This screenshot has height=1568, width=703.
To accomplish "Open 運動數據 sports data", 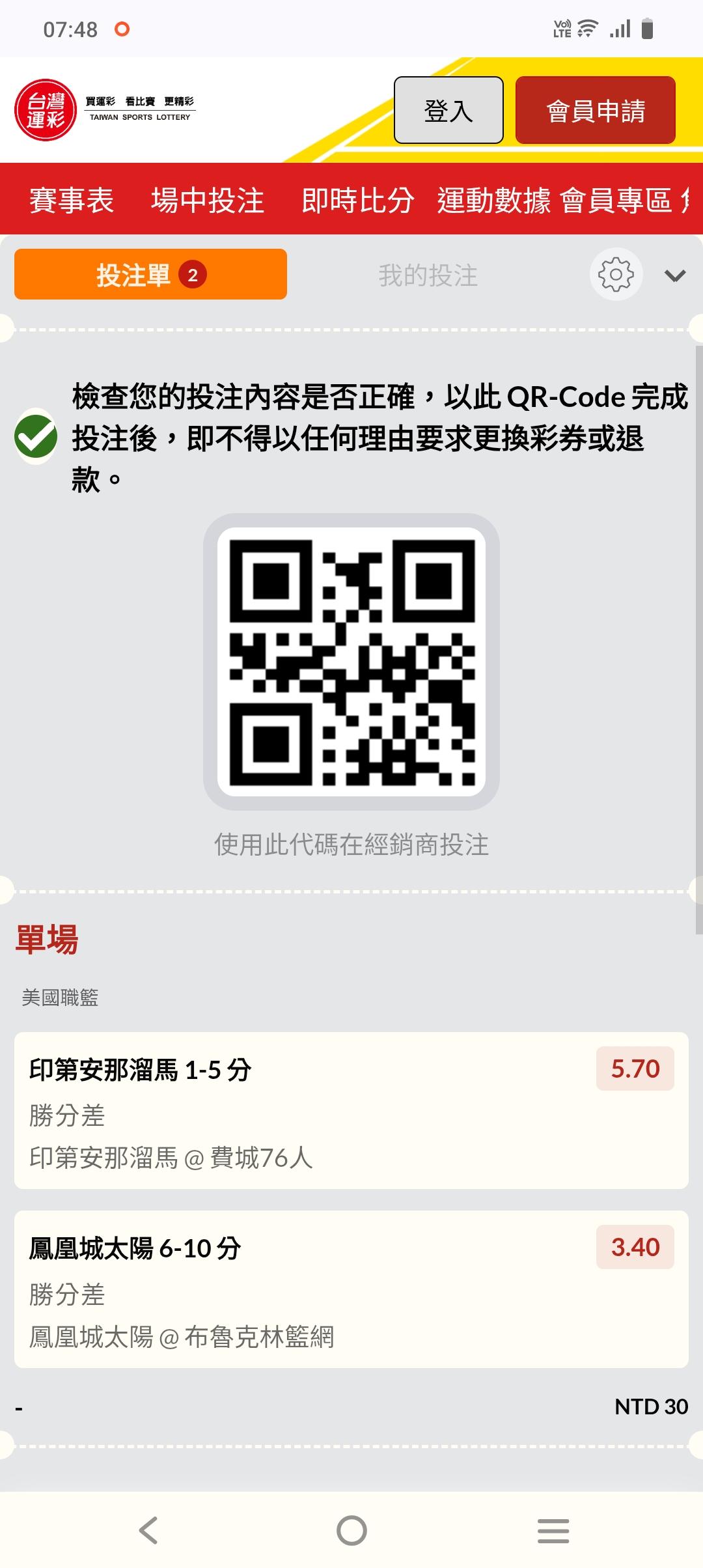I will (x=494, y=200).
